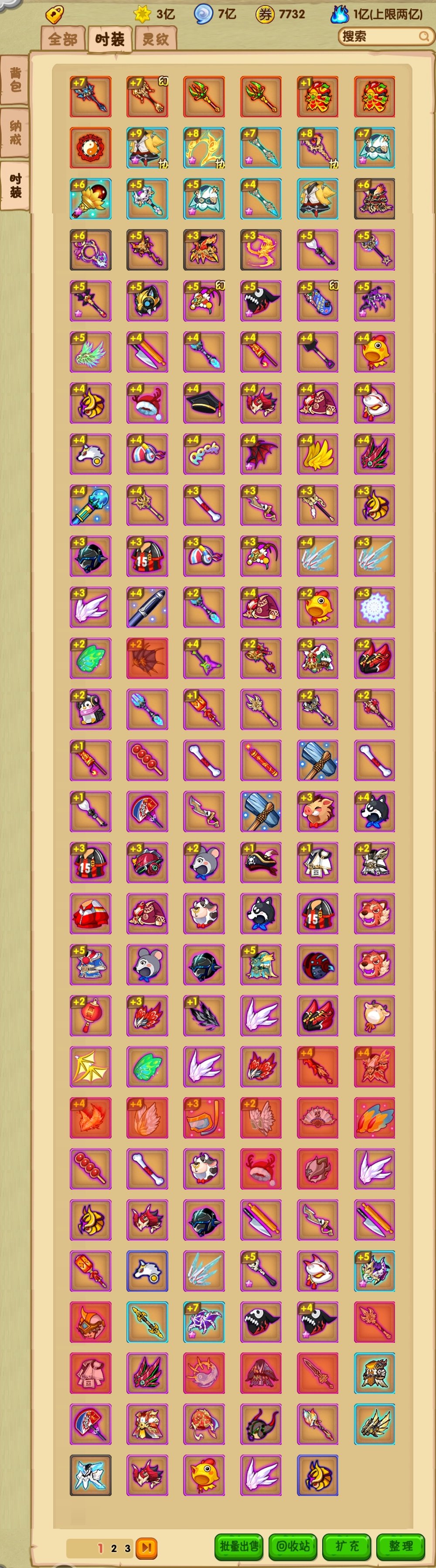The height and width of the screenshot is (1568, 436).
Task: Select the white snowflake +3 item
Action: (x=374, y=607)
